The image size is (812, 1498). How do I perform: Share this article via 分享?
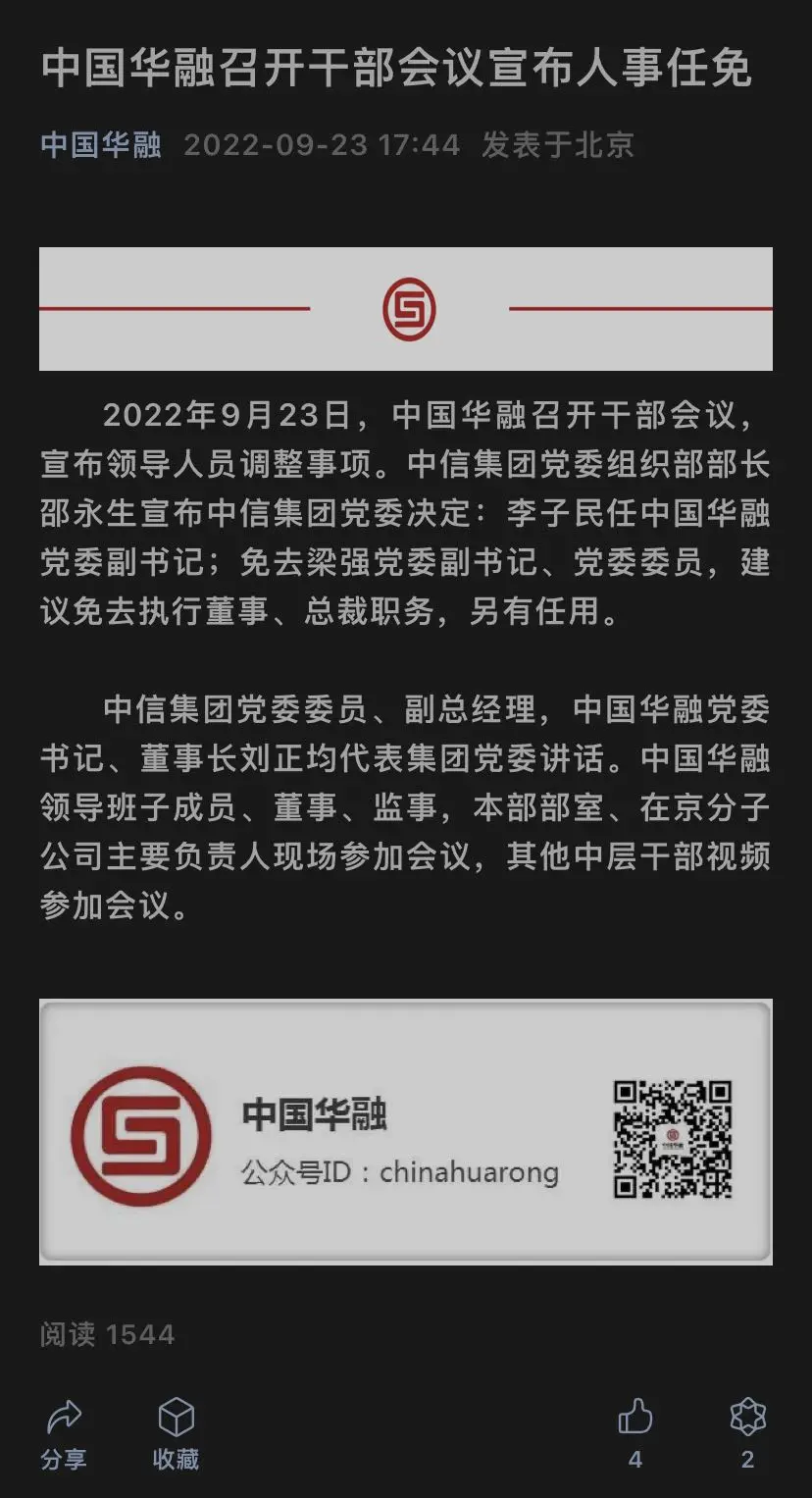[x=64, y=1431]
